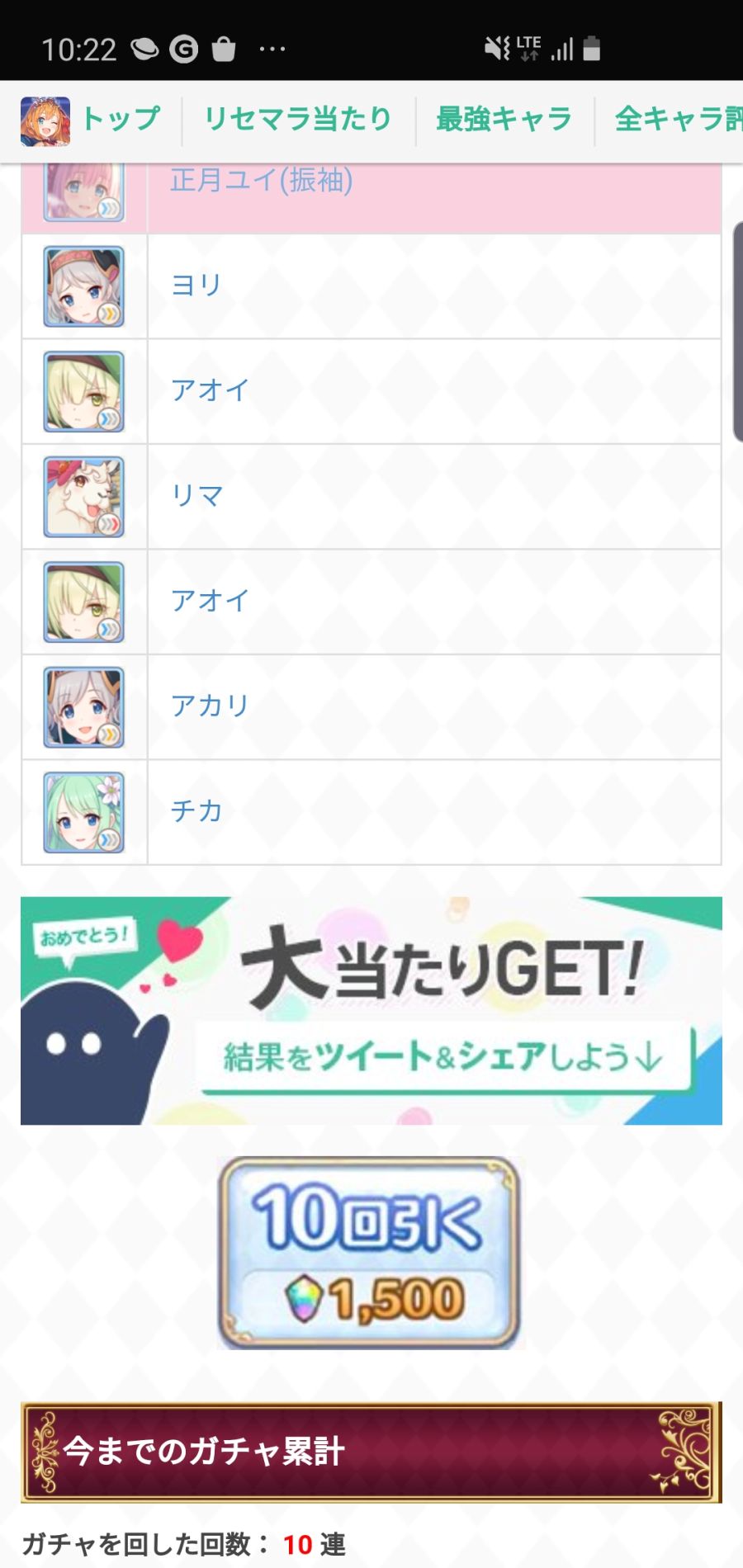The width and height of the screenshot is (743, 1568).
Task: Switch to リセマラ当たり tab
Action: (298, 120)
